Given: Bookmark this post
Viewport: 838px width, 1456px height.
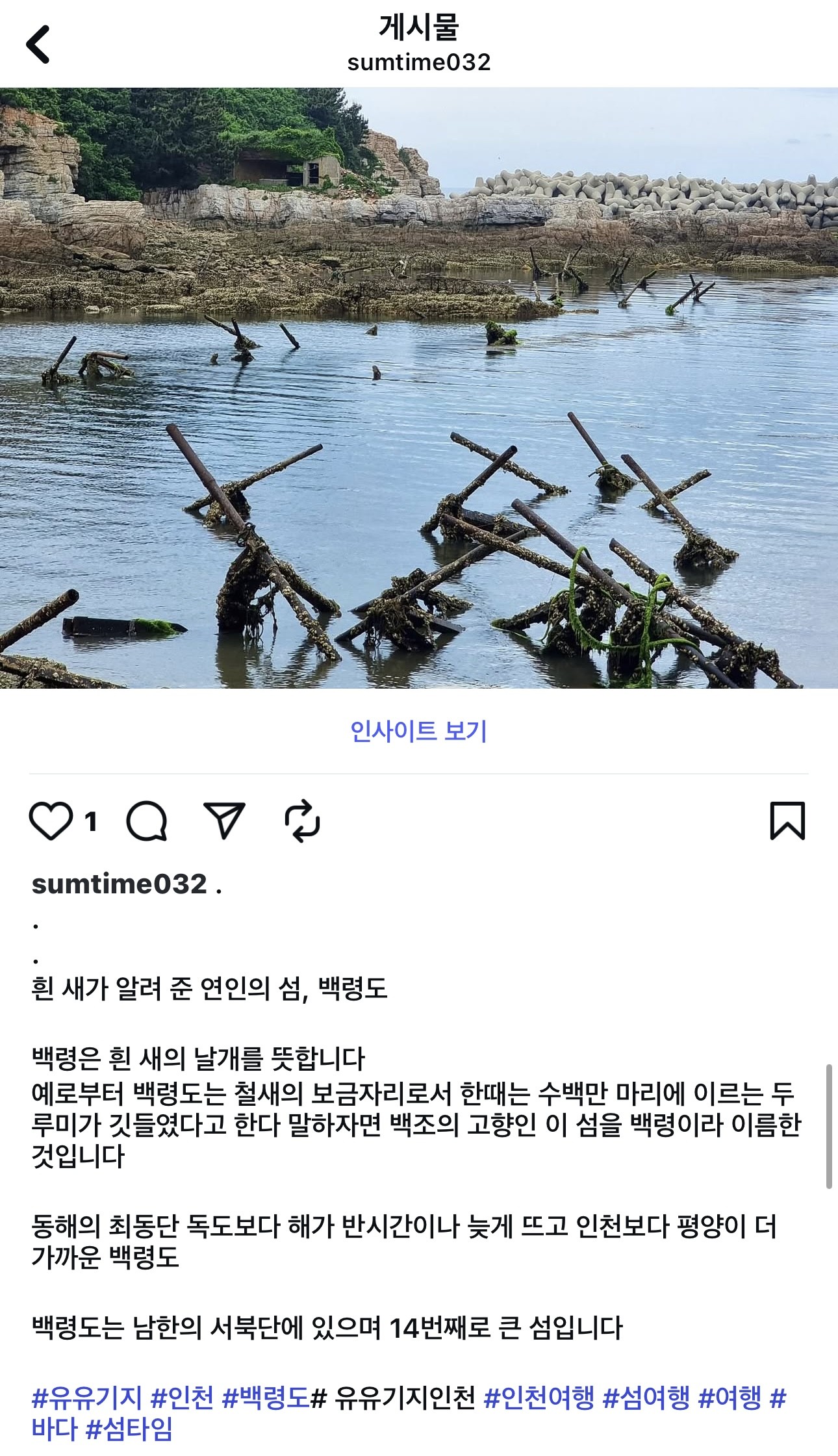Looking at the screenshot, I should pos(787,821).
